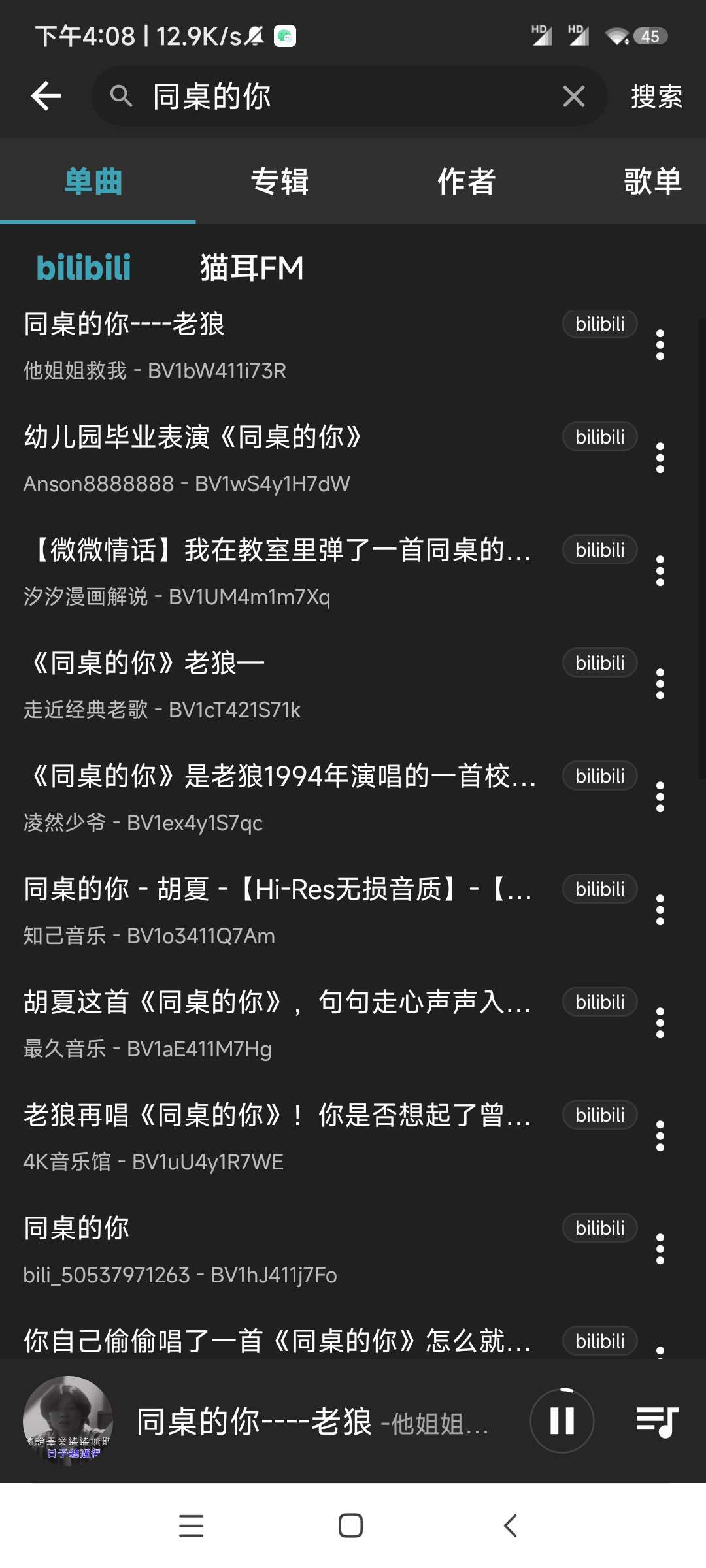This screenshot has height=1568, width=706.
Task: Switch to the 歌单 tab
Action: coord(652,182)
